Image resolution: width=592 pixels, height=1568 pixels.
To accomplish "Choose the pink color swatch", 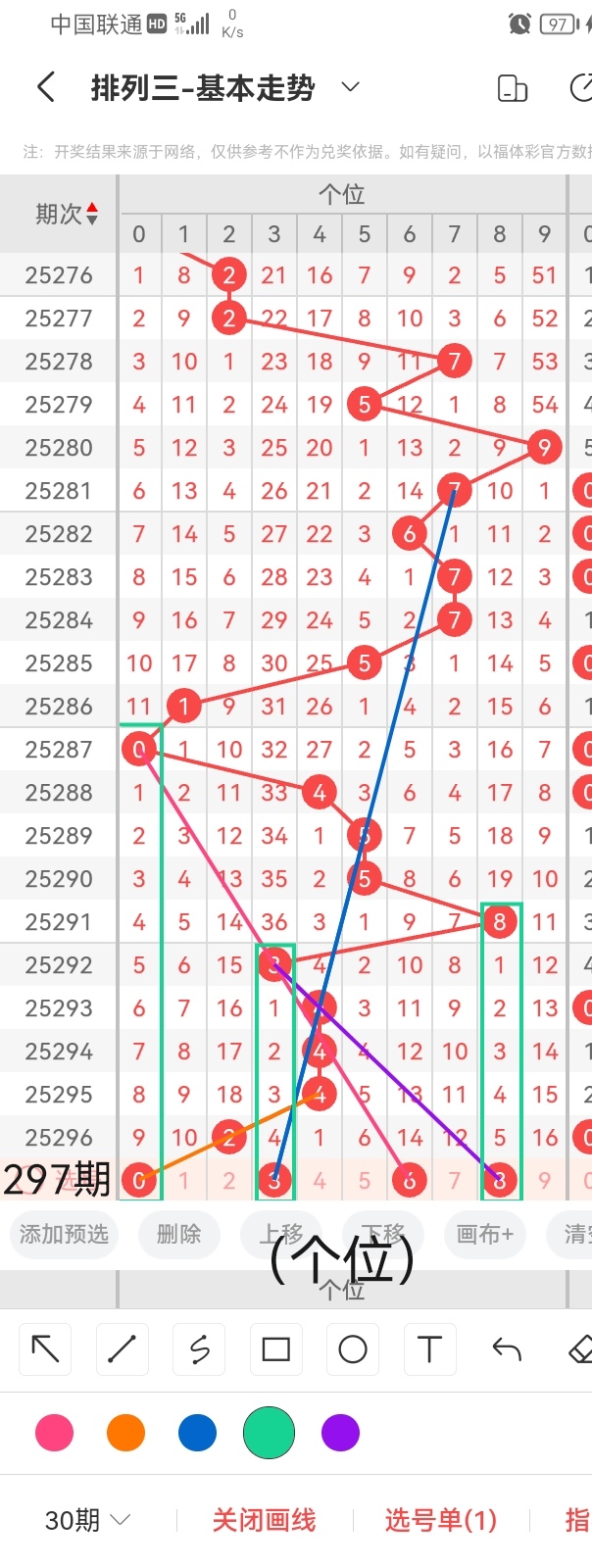I will [54, 1433].
